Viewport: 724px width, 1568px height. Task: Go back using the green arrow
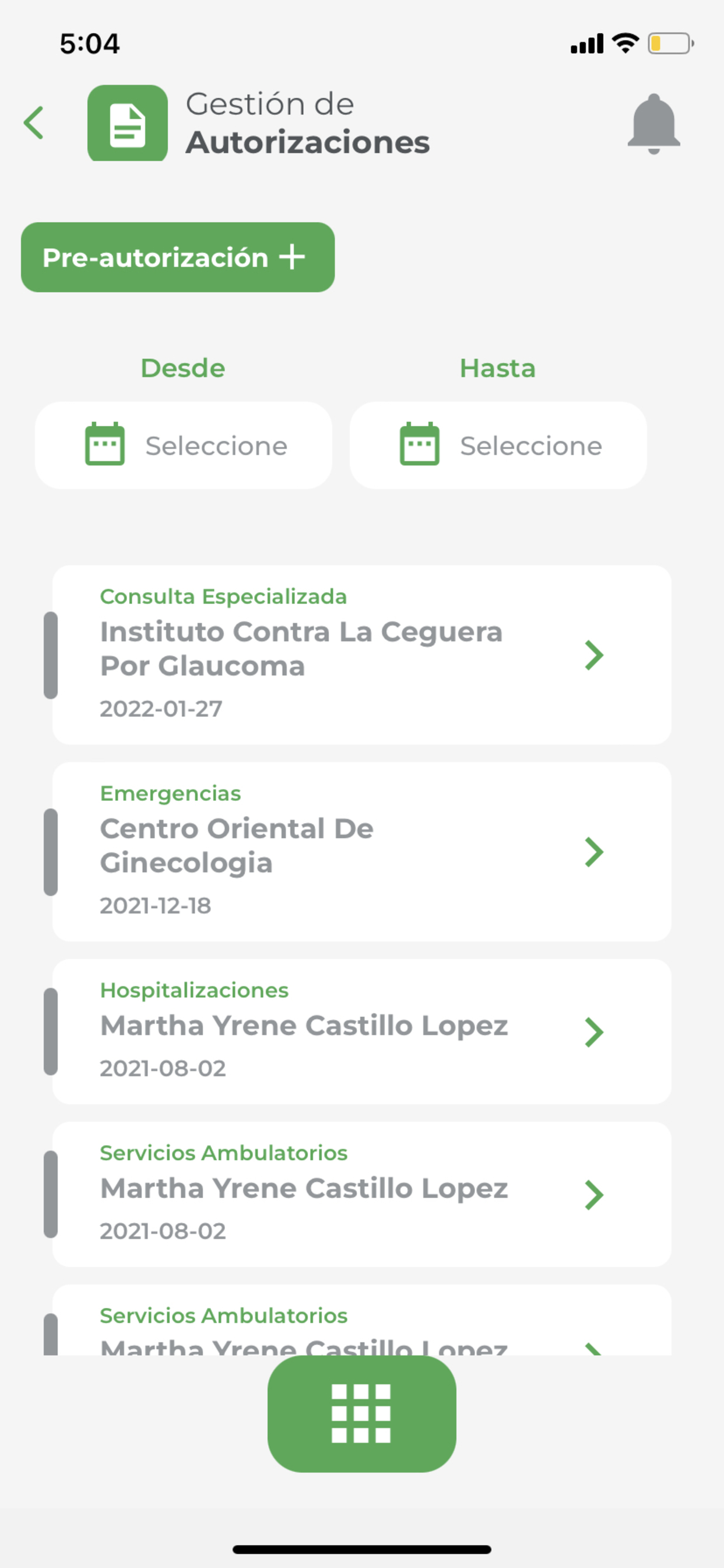click(33, 123)
